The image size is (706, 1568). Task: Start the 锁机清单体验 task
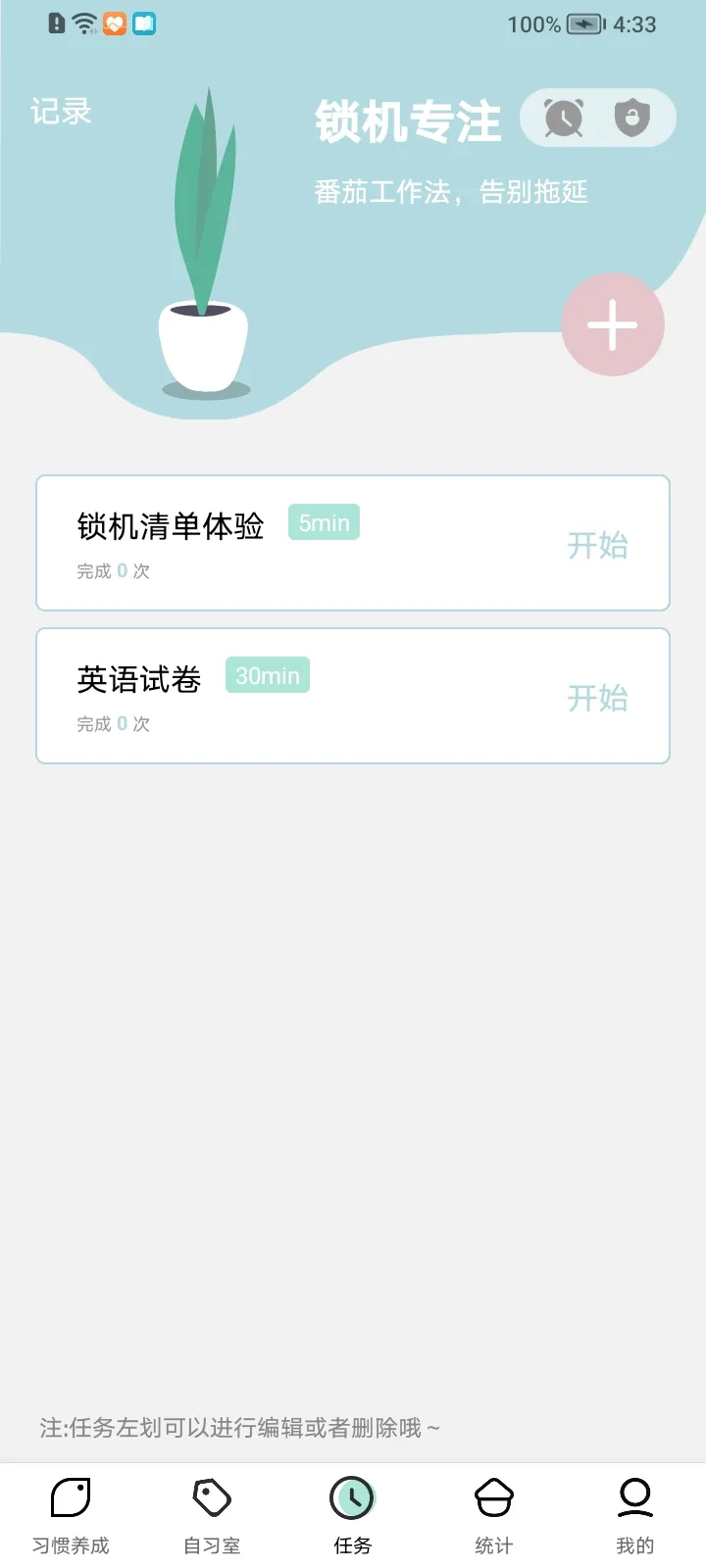pos(597,545)
